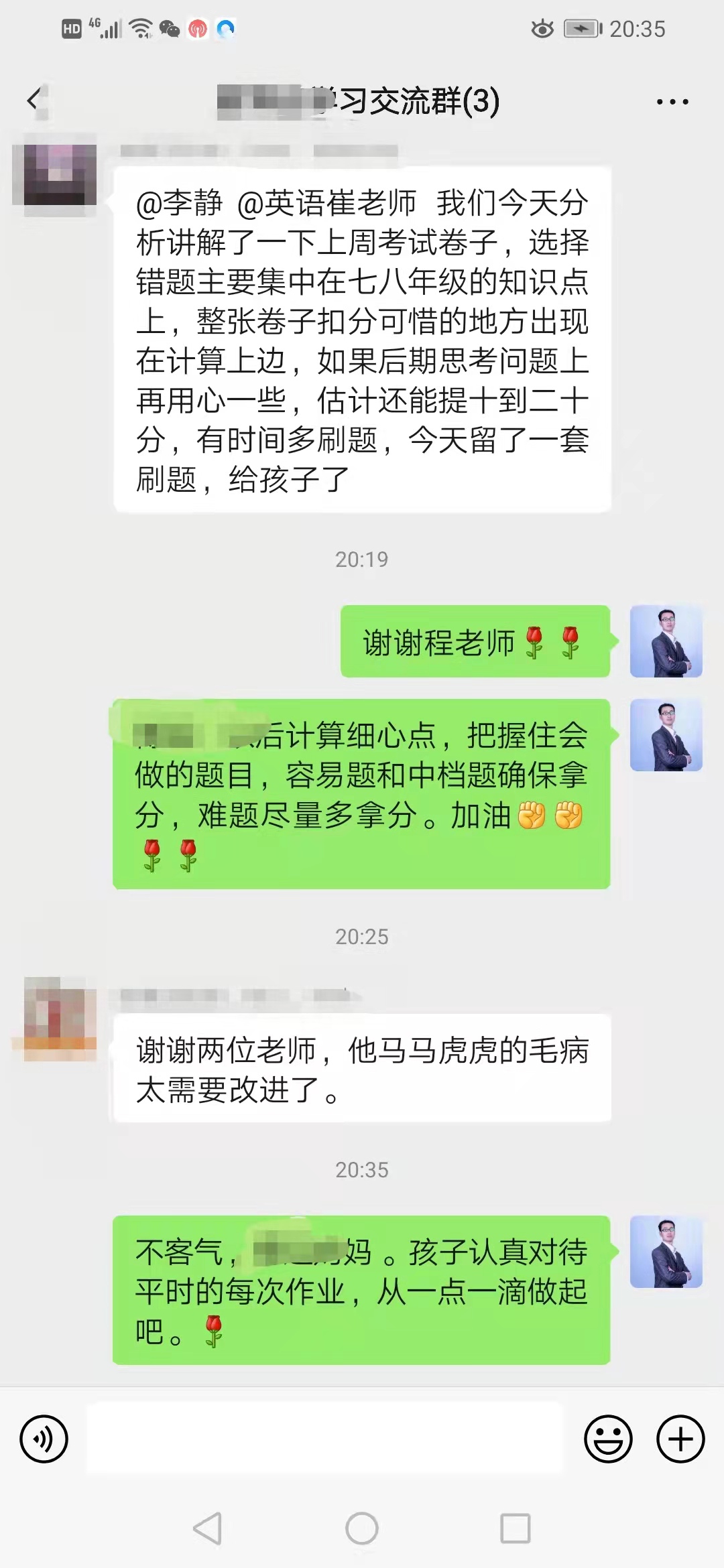Open own avatar beside 谢谢程老师 message
The image size is (724, 1568).
coord(666,641)
